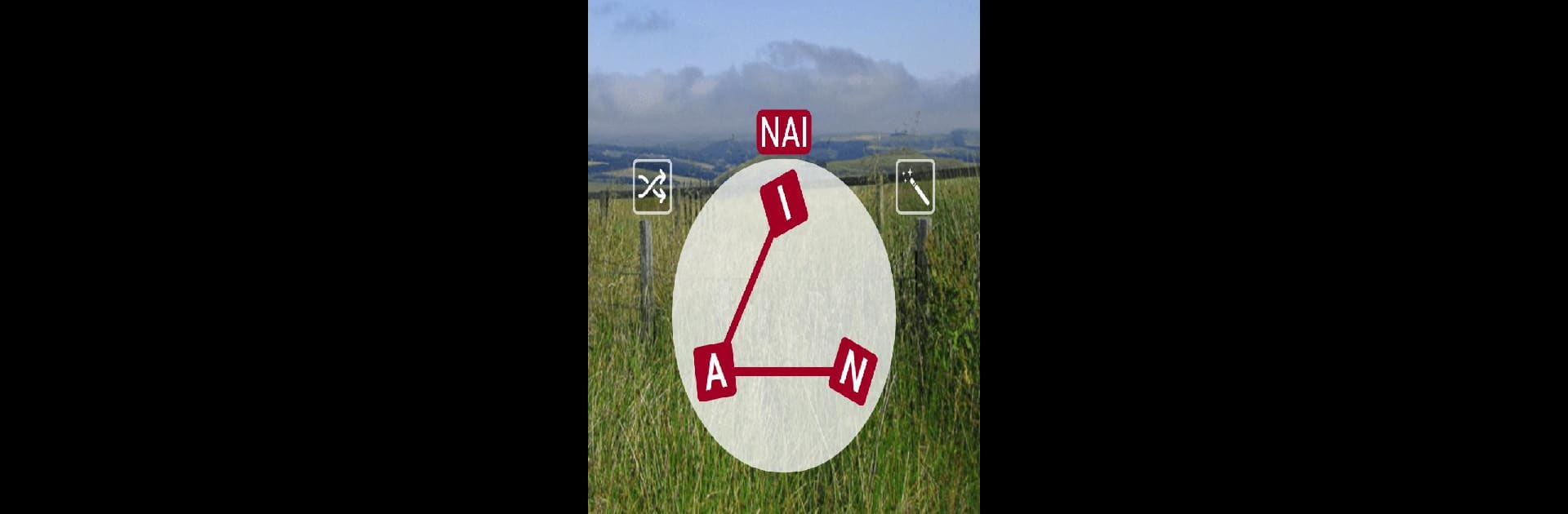1568x514 pixels.
Task: Shuffle the letter tiles
Action: coord(652,187)
